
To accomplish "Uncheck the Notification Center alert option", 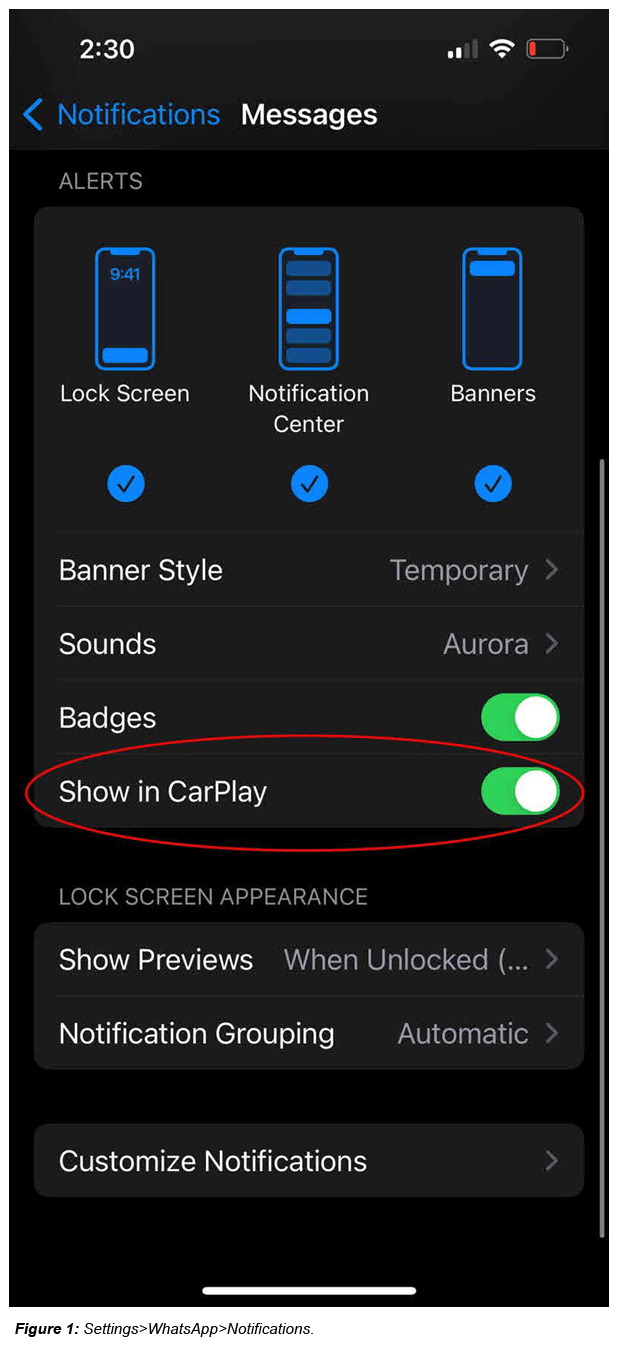I will click(x=309, y=484).
